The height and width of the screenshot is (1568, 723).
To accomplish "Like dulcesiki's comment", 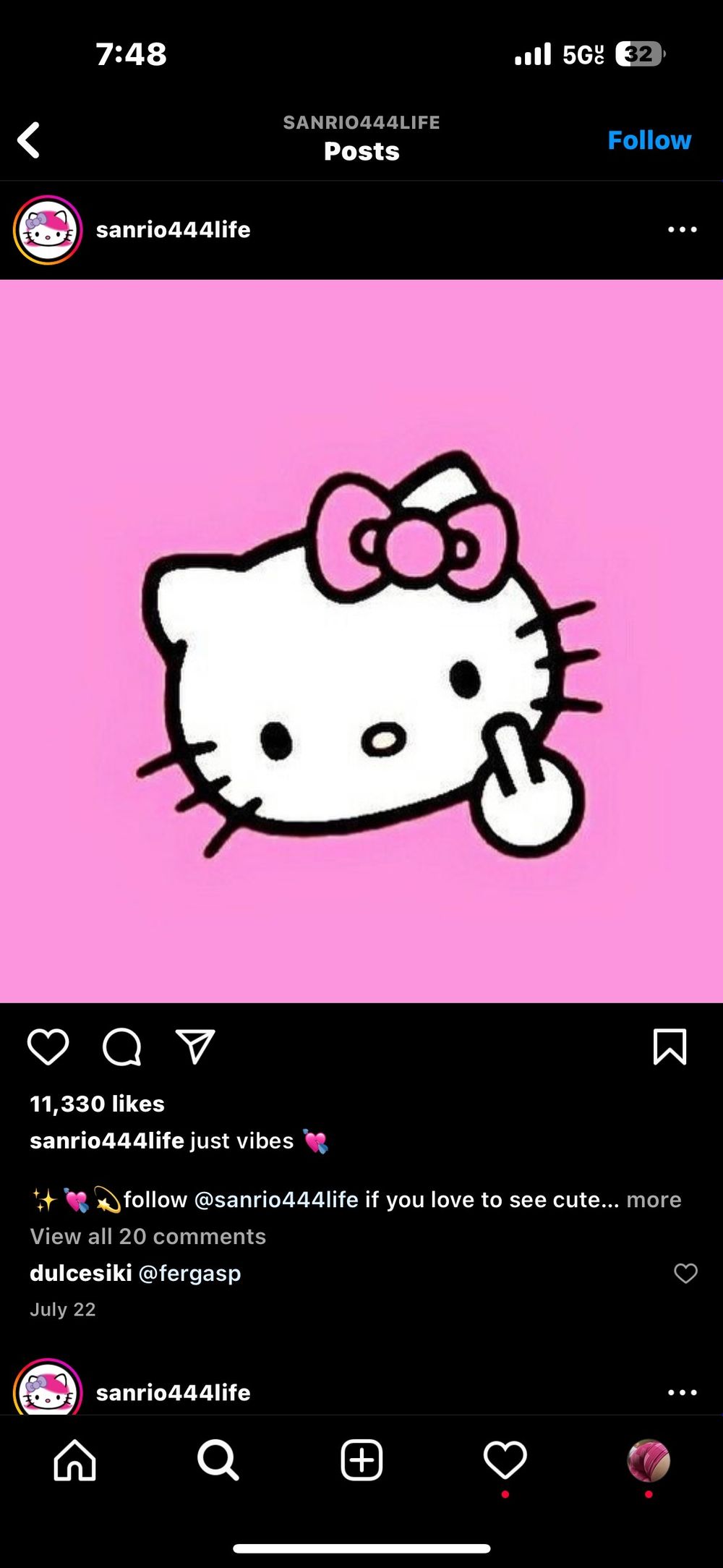I will pyautogui.click(x=685, y=1274).
